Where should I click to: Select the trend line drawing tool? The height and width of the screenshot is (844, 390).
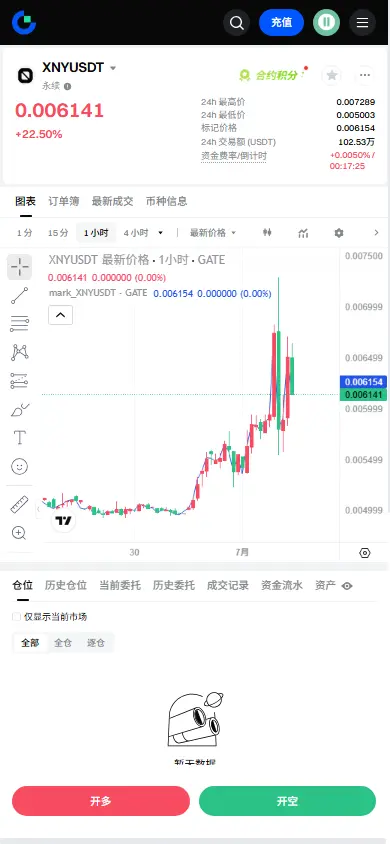pyautogui.click(x=19, y=296)
